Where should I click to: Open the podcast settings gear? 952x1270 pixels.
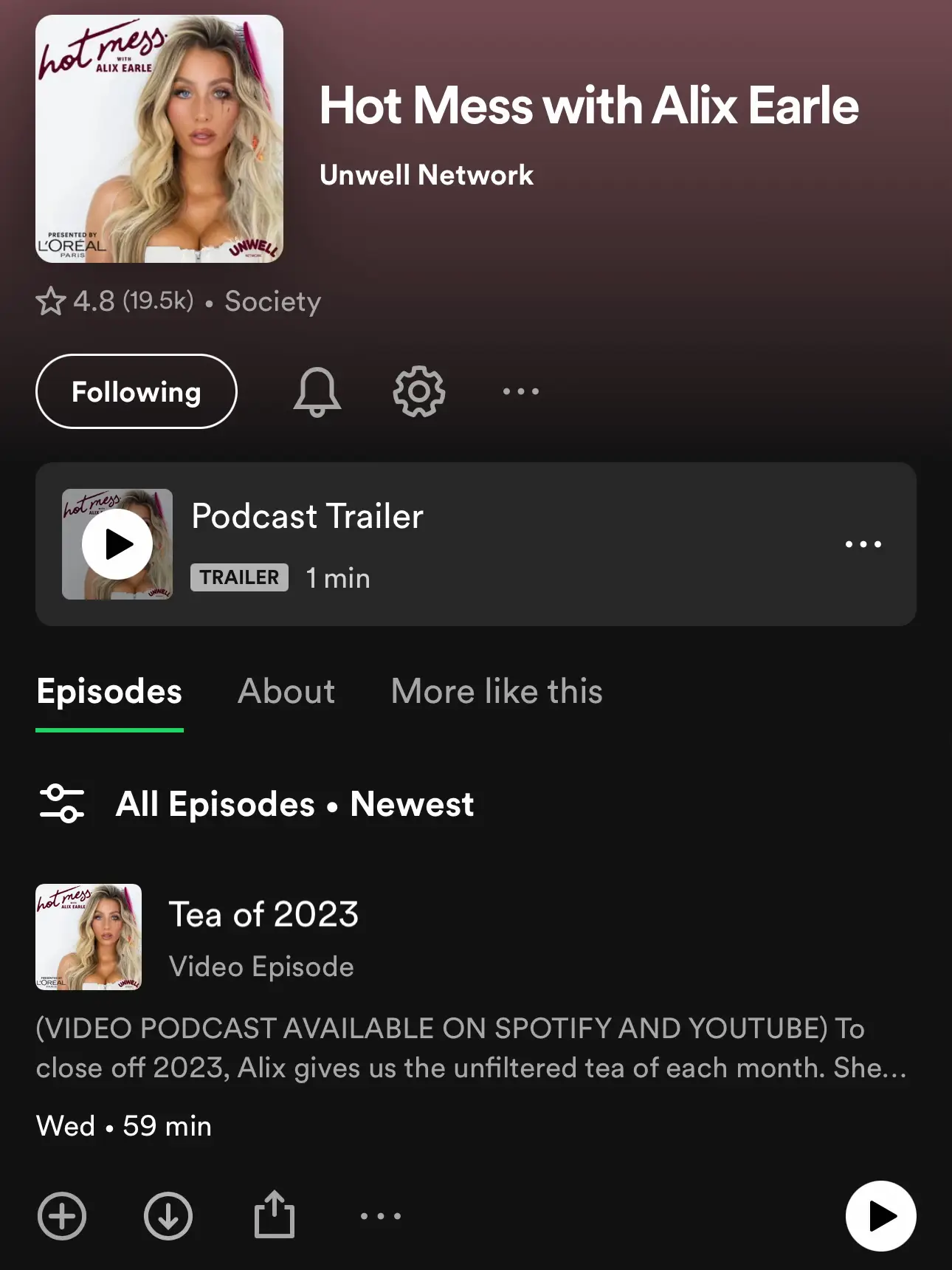tap(418, 392)
